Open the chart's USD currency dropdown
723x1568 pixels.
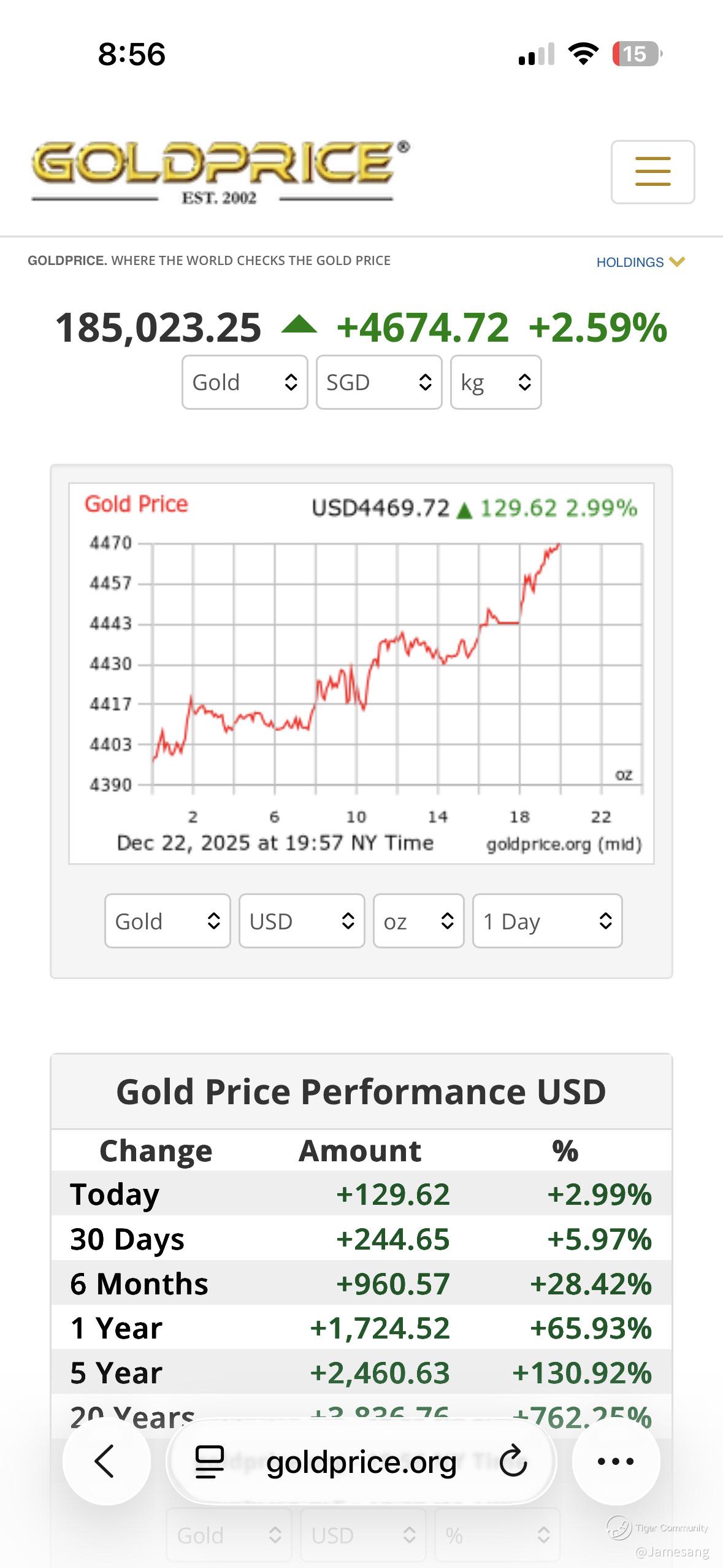pos(301,921)
